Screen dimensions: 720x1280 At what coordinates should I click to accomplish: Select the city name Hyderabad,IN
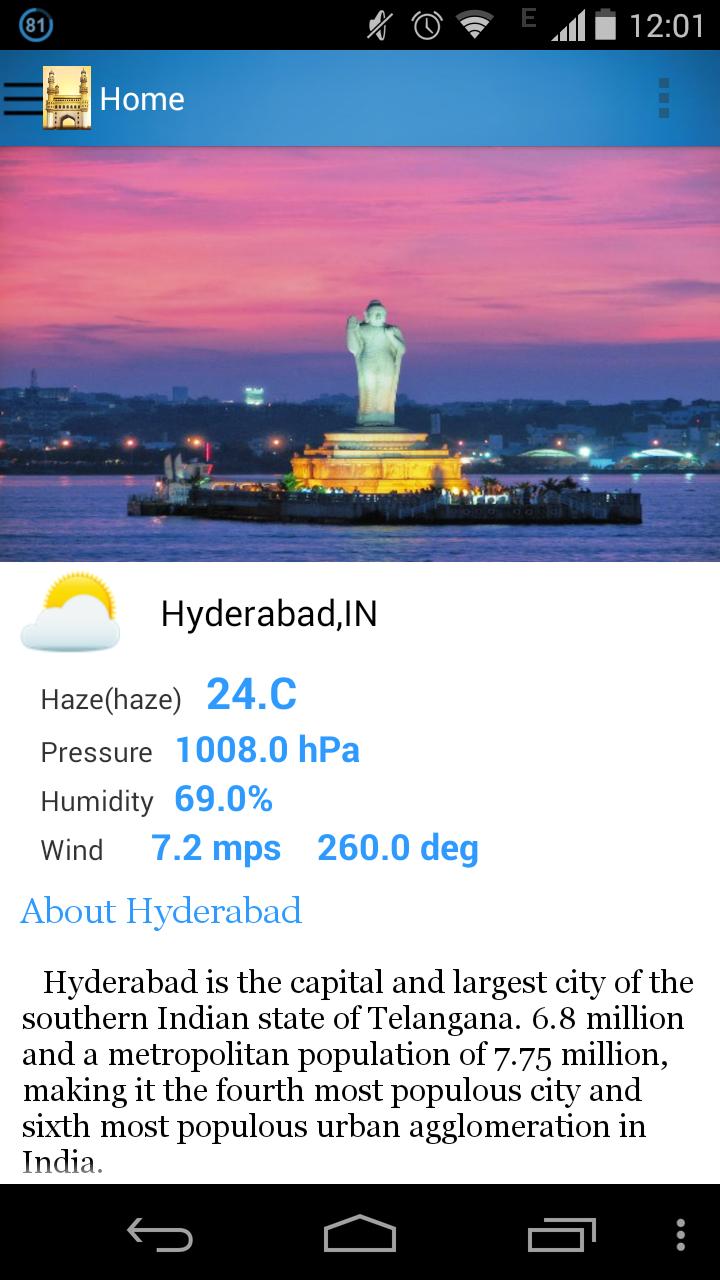(x=270, y=616)
